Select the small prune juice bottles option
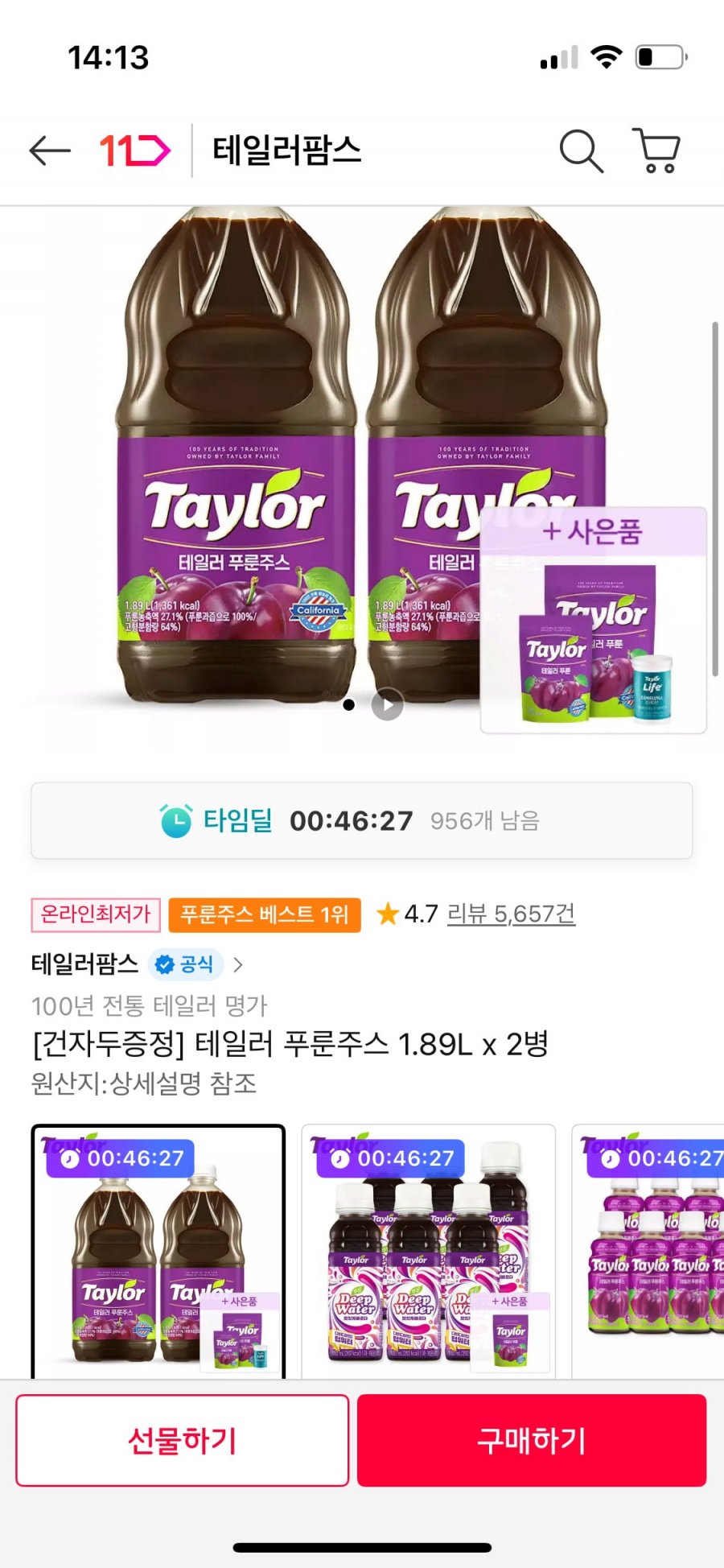The height and width of the screenshot is (1568, 724). coord(652,1252)
